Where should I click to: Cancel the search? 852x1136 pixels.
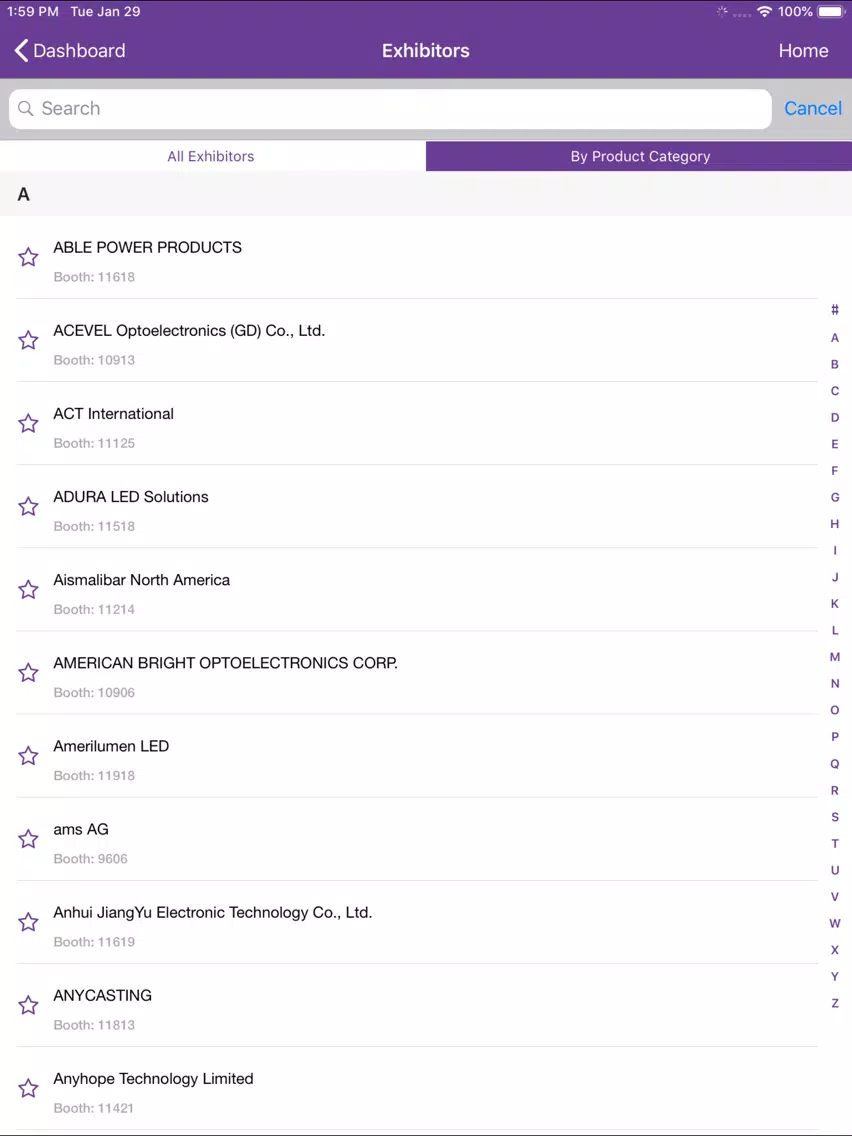click(812, 109)
